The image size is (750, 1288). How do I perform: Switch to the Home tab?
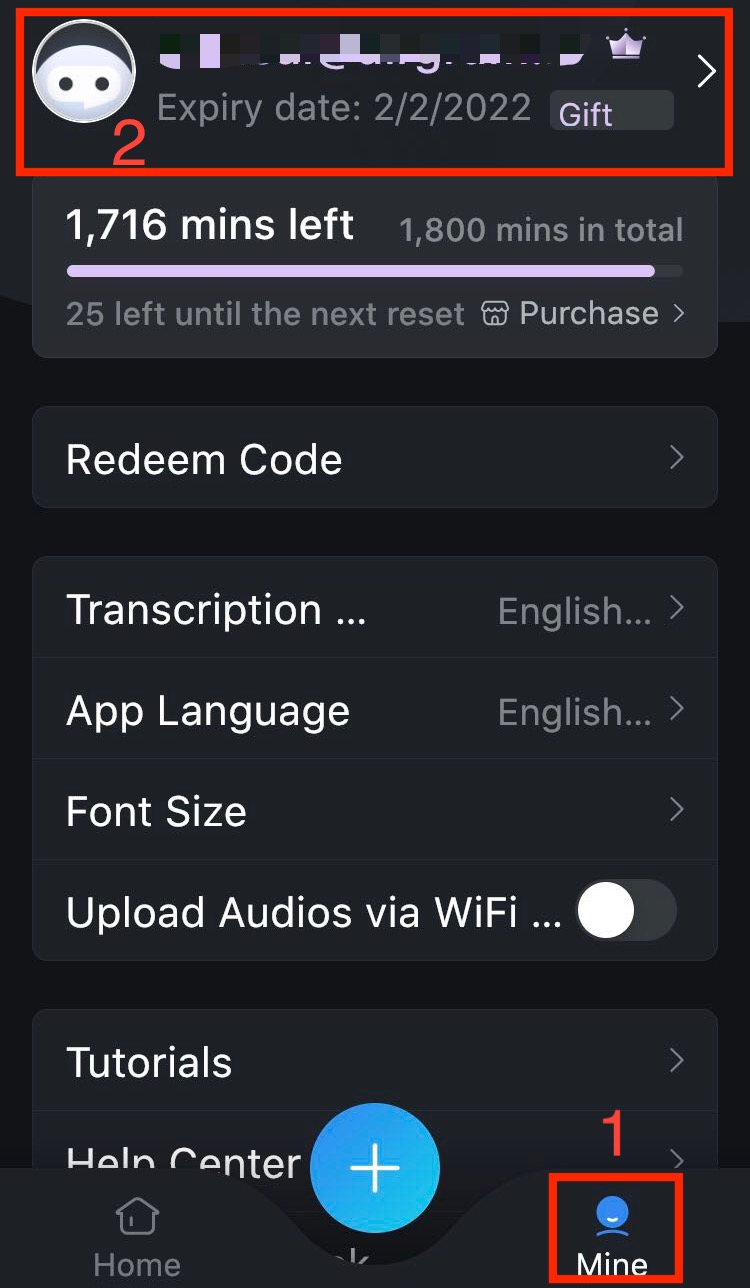tap(136, 1238)
